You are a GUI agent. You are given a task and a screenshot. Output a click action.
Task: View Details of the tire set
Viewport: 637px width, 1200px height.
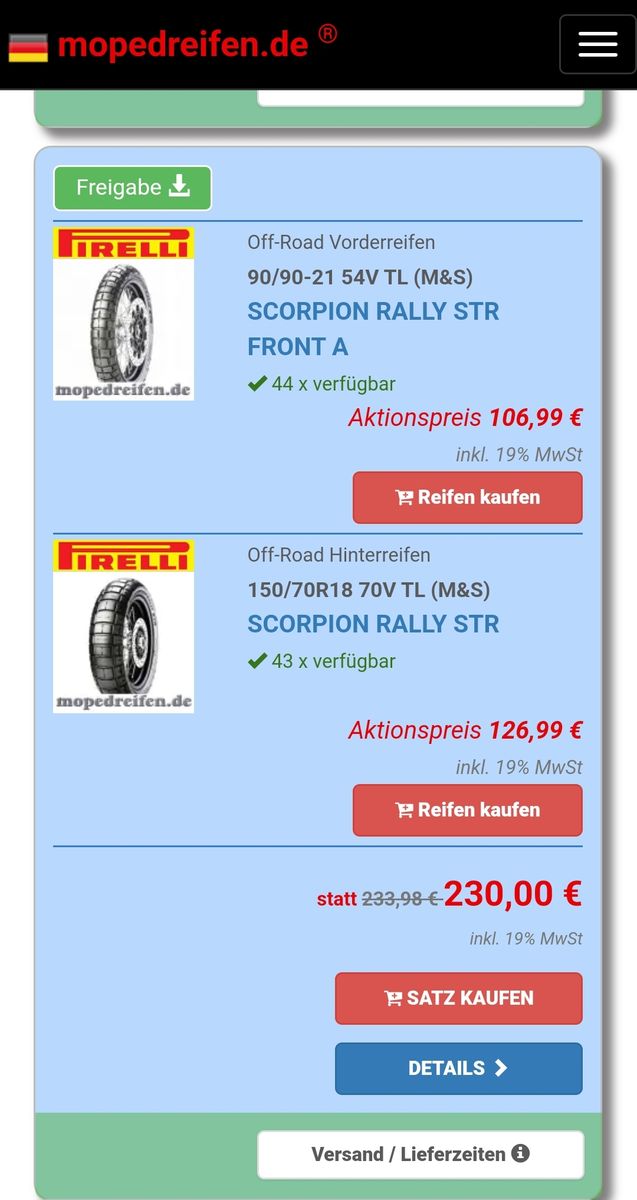pyautogui.click(x=458, y=1068)
